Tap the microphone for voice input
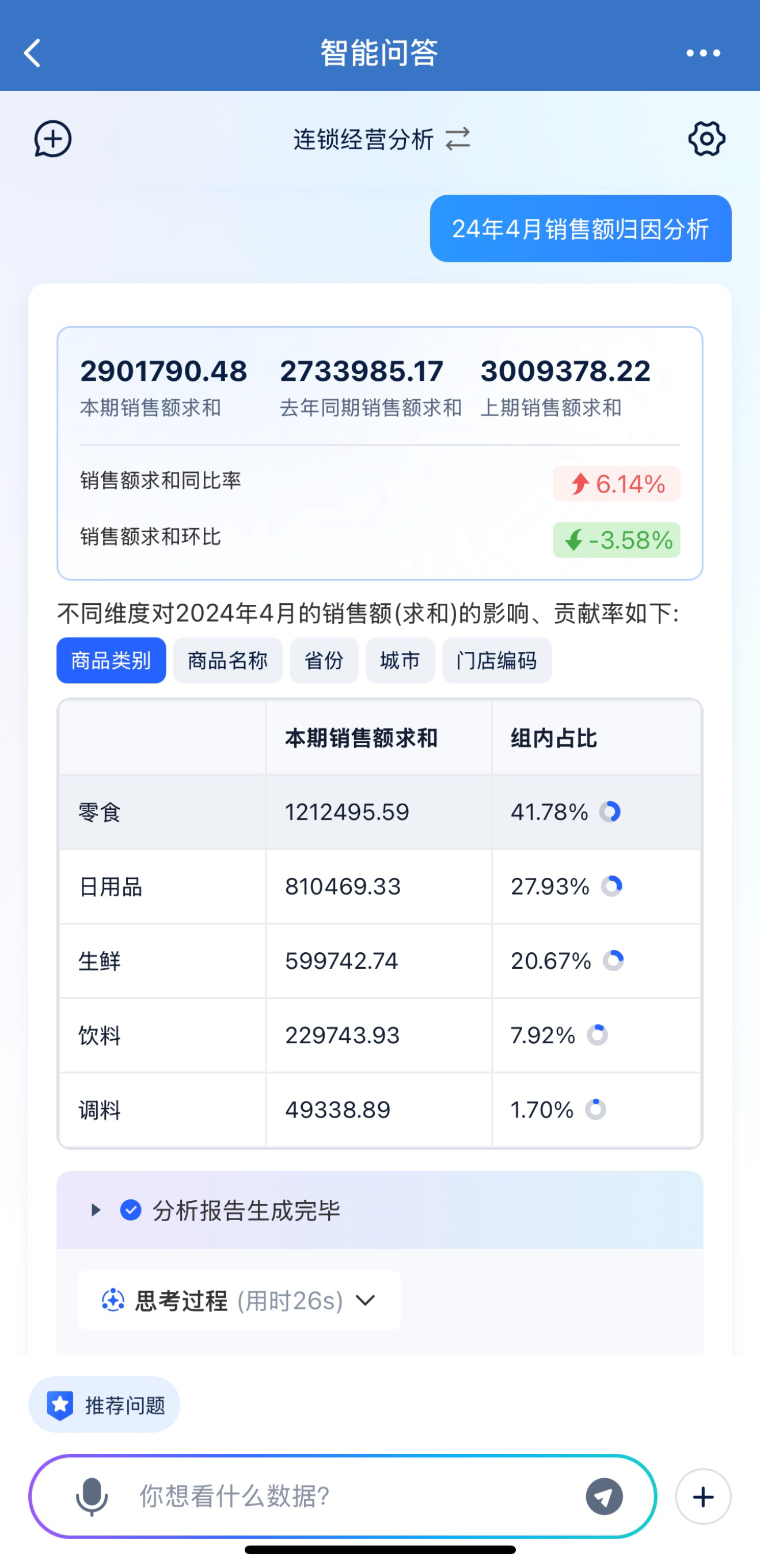This screenshot has height=1568, width=760. point(92,1496)
